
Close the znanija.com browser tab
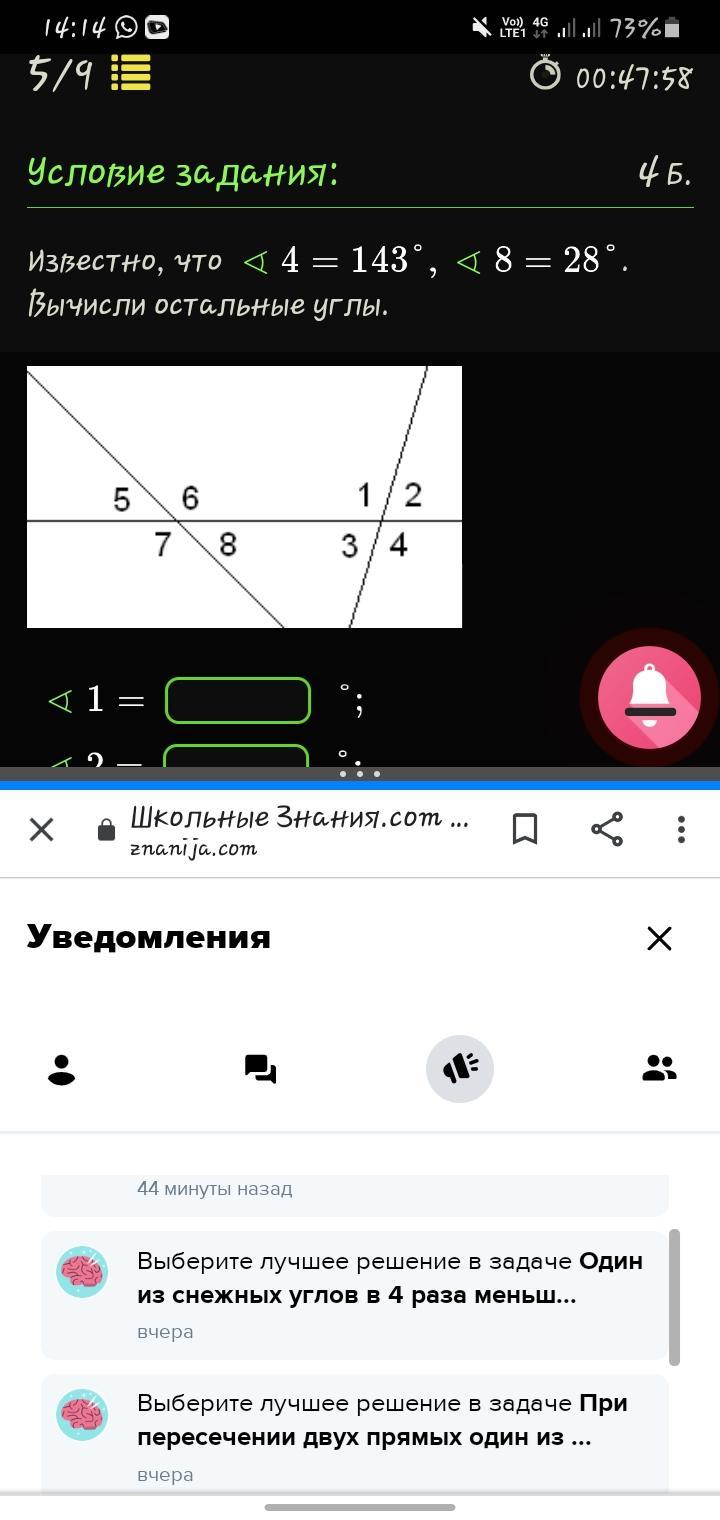42,829
